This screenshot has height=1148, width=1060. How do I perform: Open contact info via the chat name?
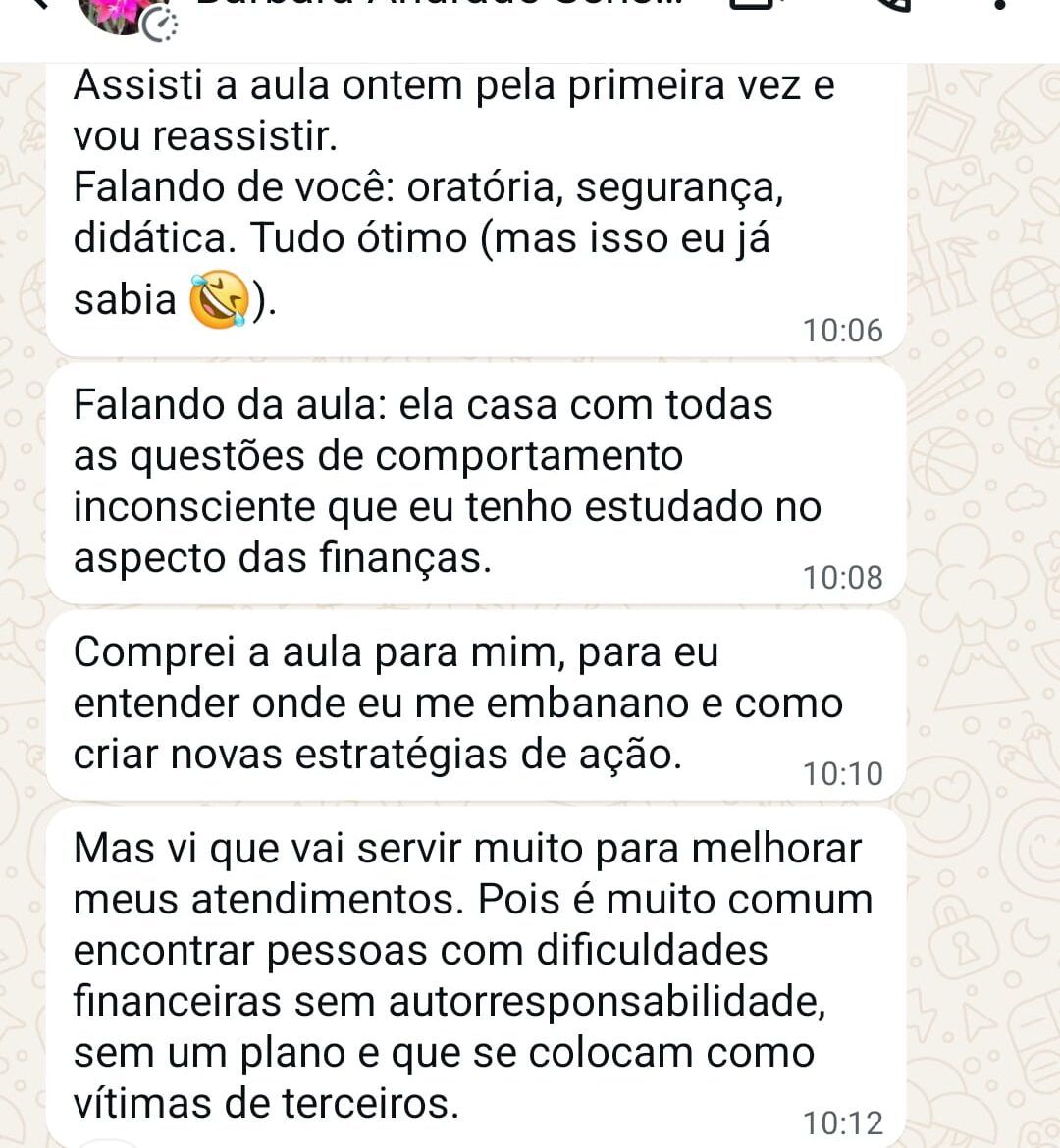click(x=442, y=8)
